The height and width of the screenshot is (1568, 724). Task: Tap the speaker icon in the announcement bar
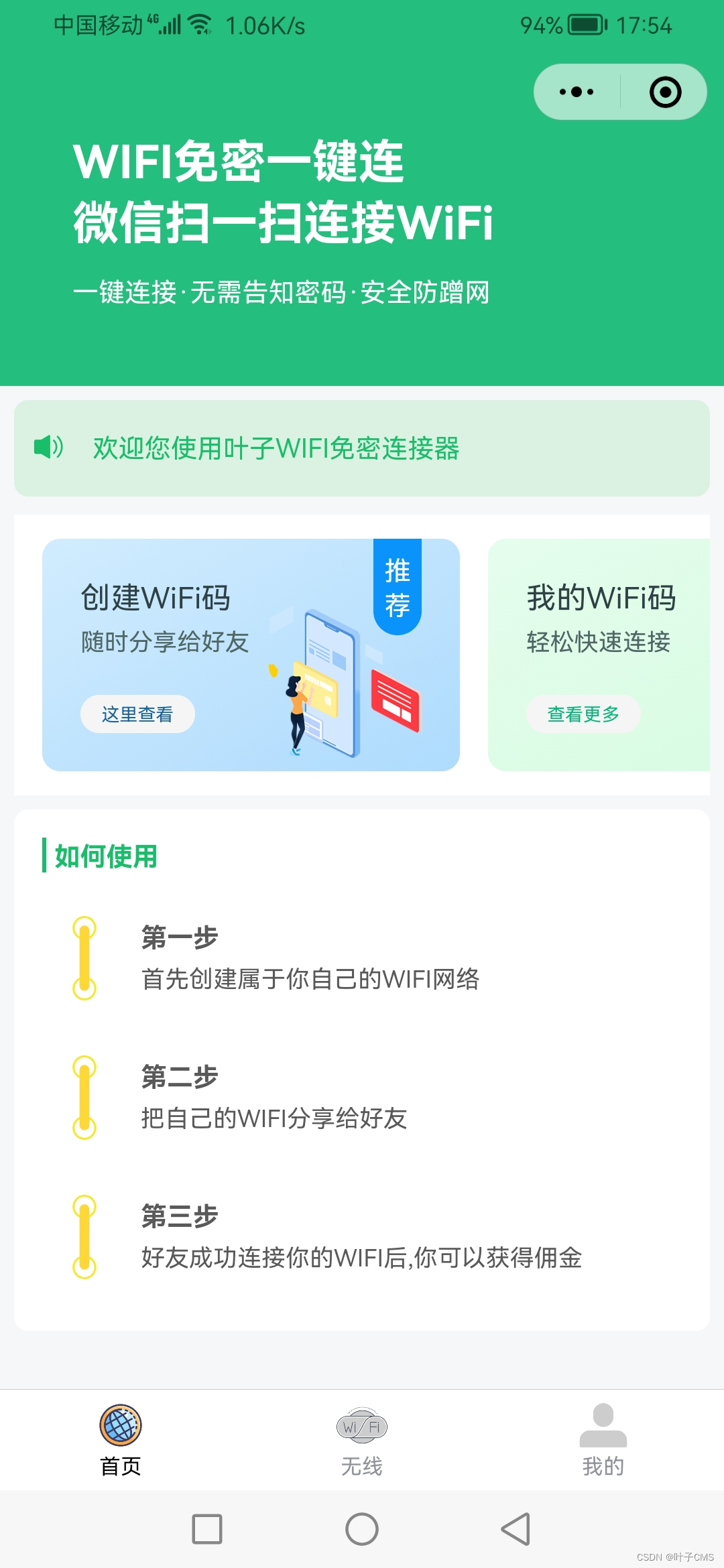pos(47,448)
